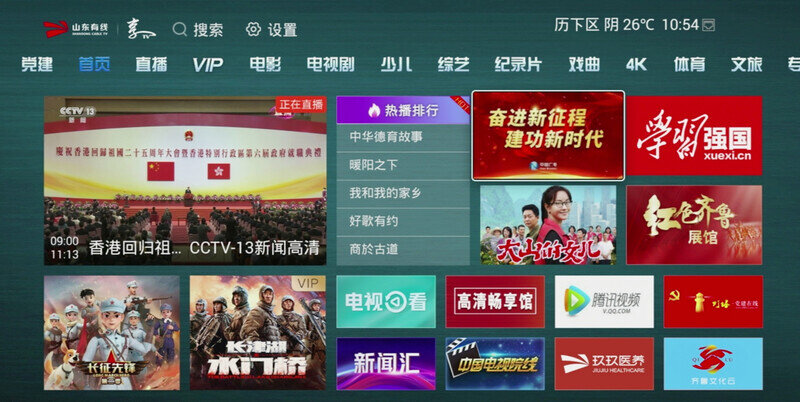
Task: Open the 电视回看 tile
Action: [385, 301]
